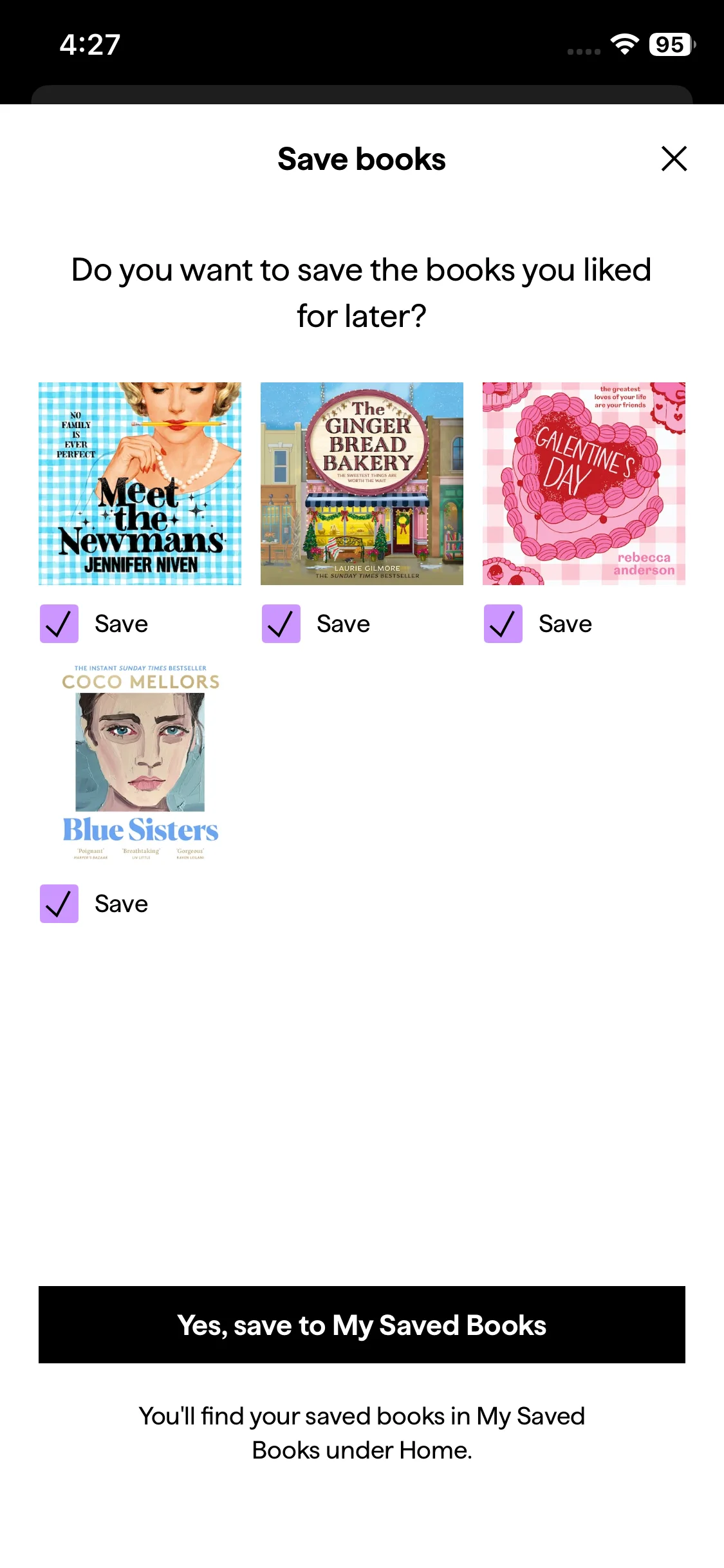Close the Save books dialog
The image size is (724, 1568).
[x=674, y=159]
